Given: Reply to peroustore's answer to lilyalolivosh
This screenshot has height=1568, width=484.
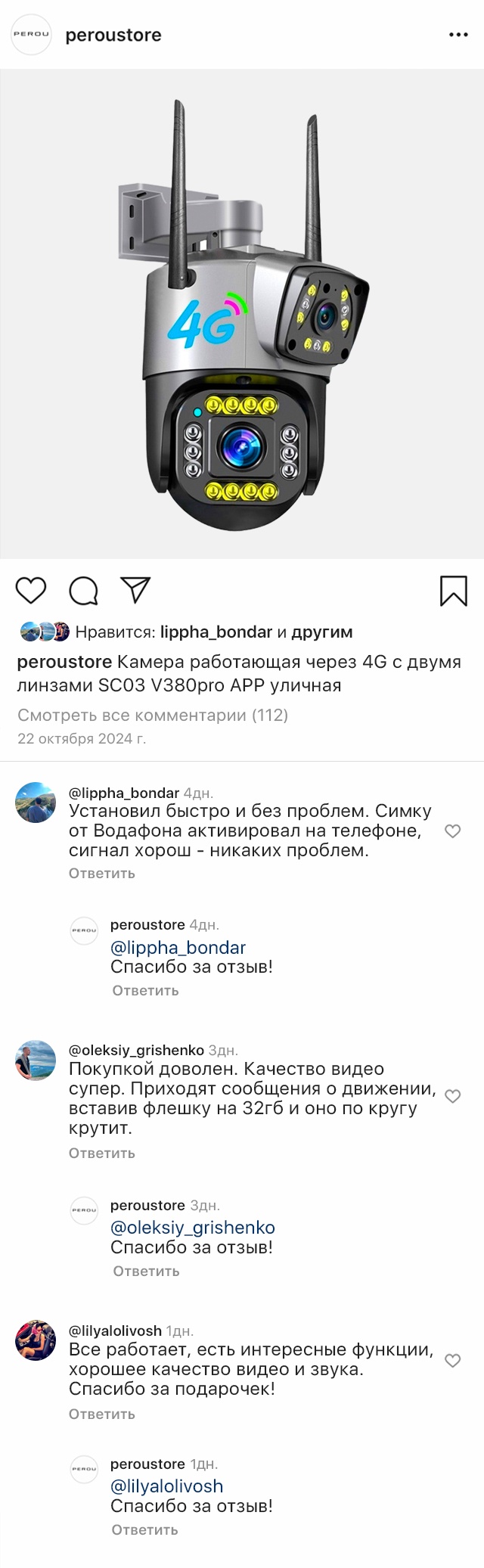Looking at the screenshot, I should pyautogui.click(x=144, y=1529).
